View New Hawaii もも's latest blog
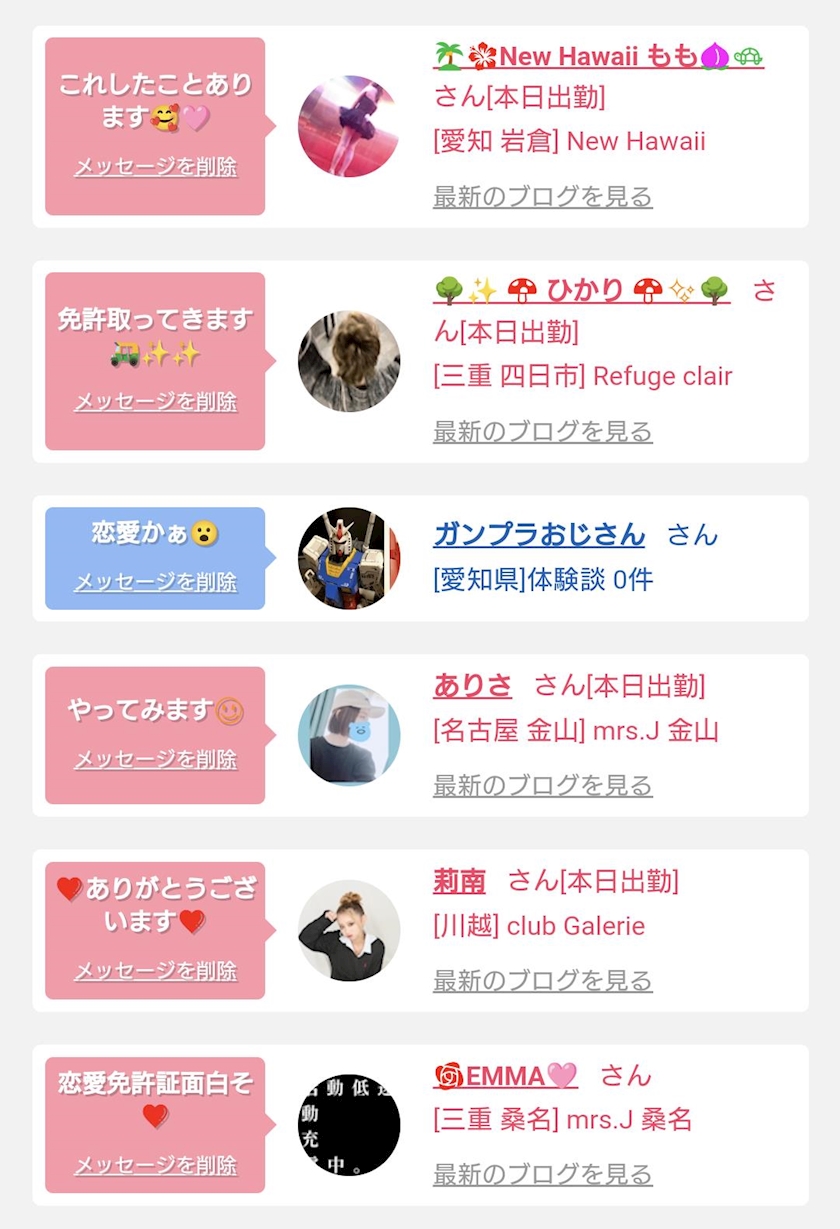Image resolution: width=840 pixels, height=1229 pixels. [x=543, y=196]
